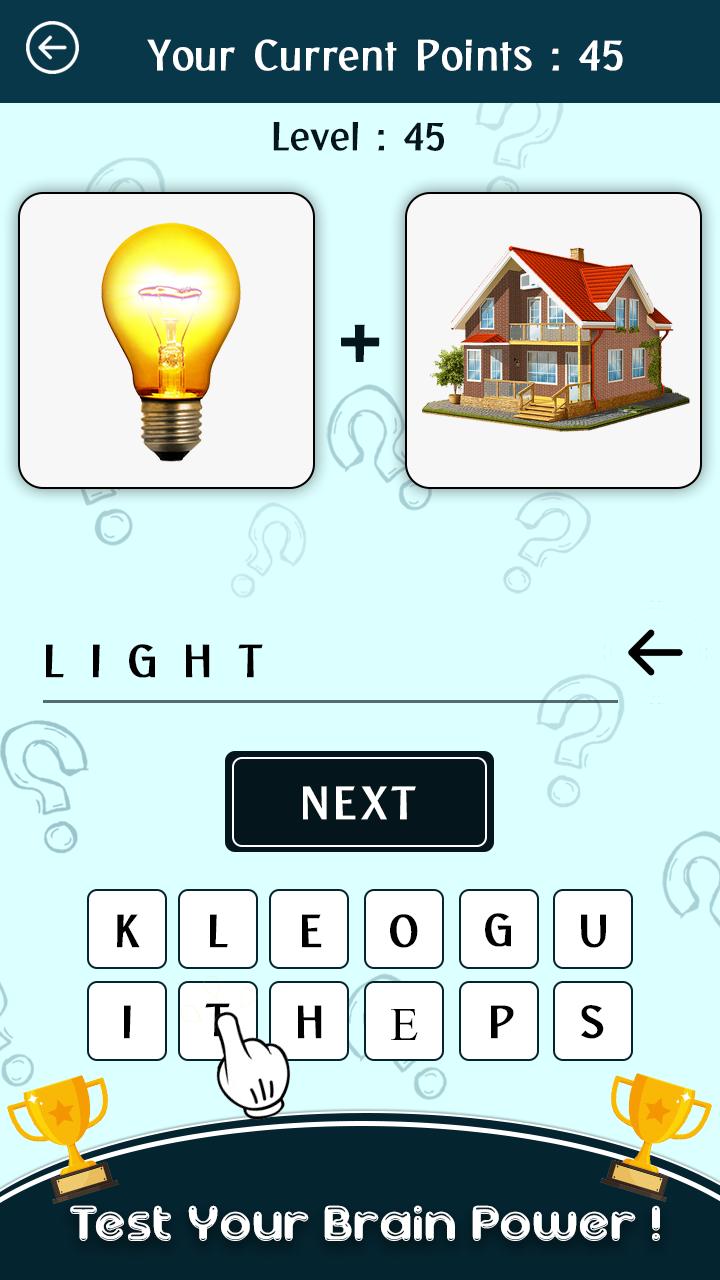Pick the letter H tile
This screenshot has height=1280, width=720.
(x=309, y=1021)
